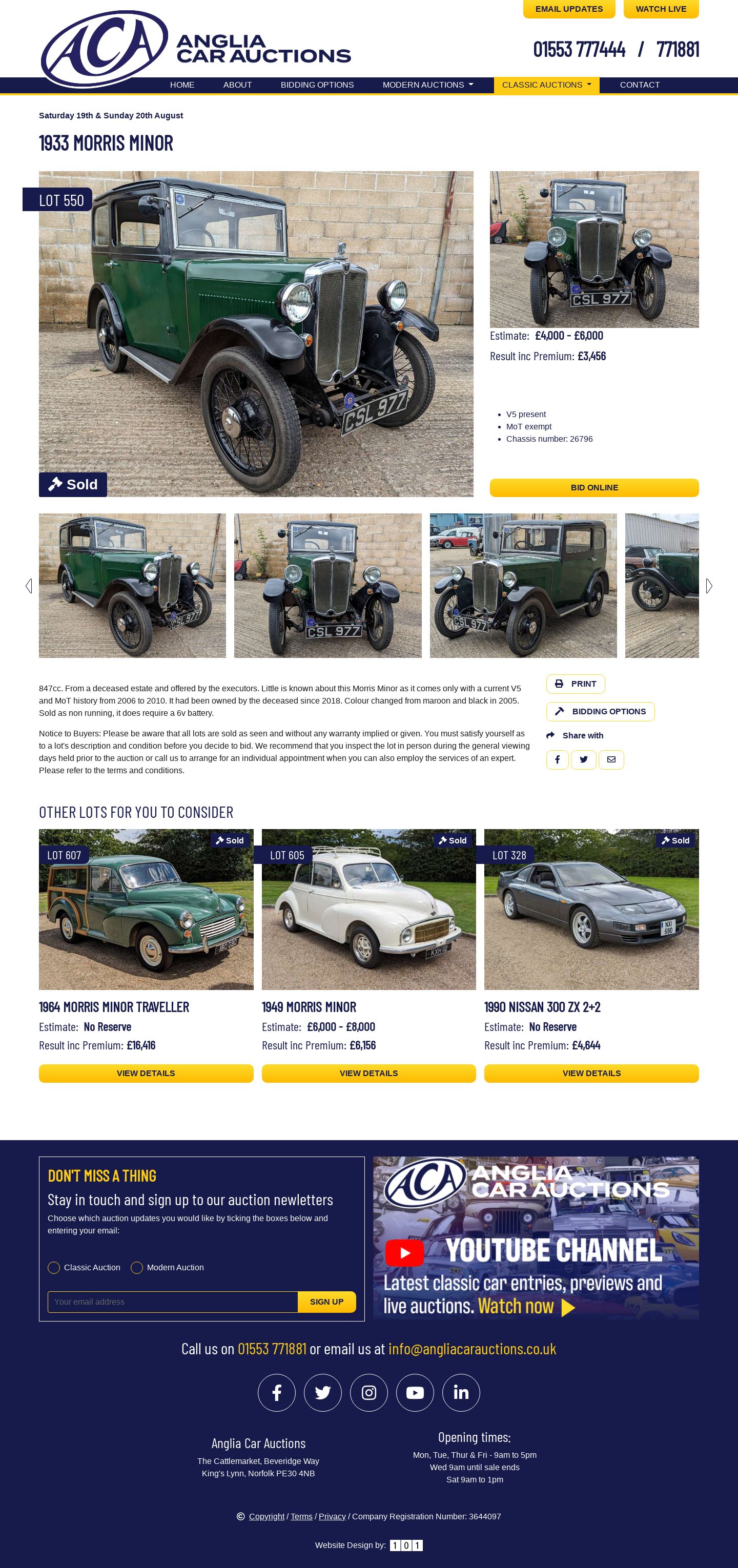
Task: Select the Modern Auction newsletter option
Action: pyautogui.click(x=137, y=1267)
